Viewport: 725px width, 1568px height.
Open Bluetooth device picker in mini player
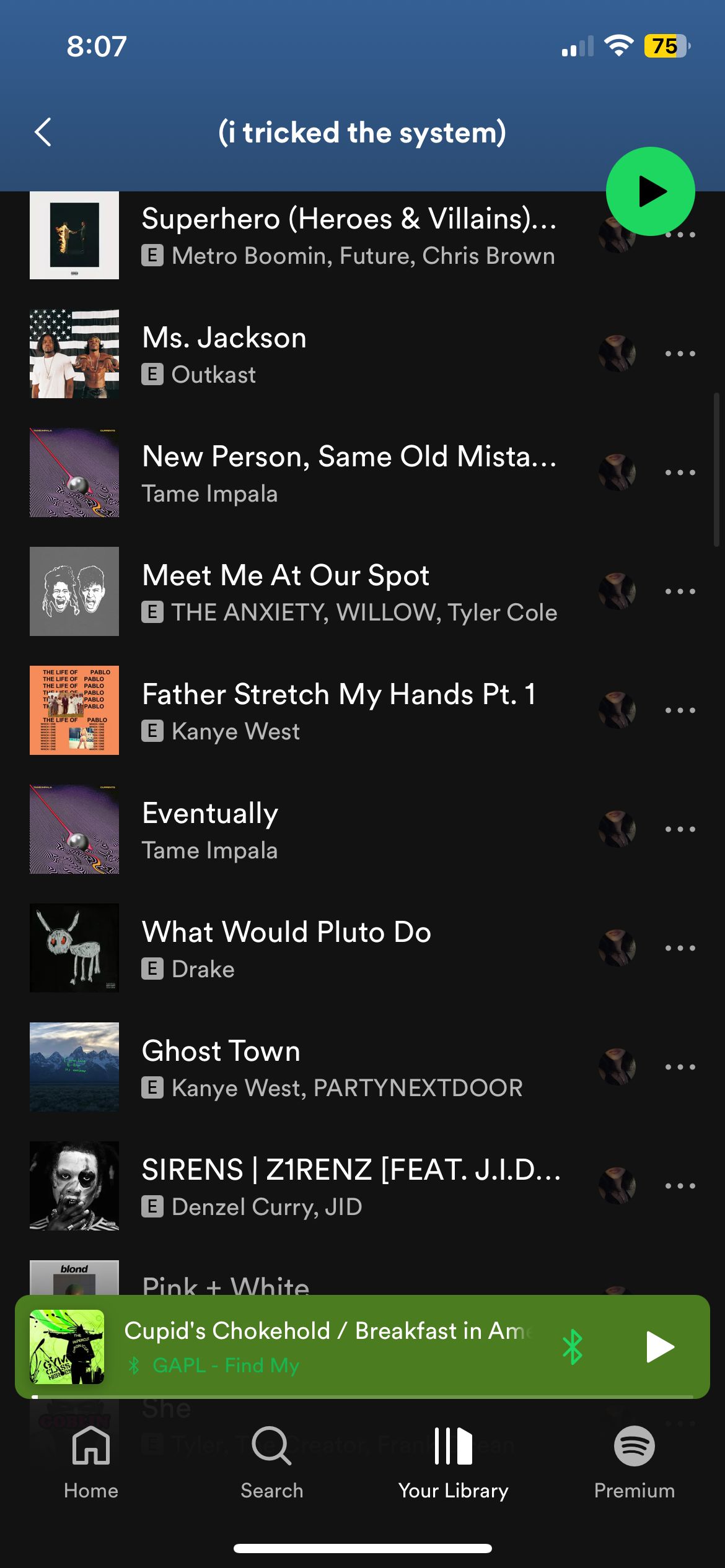tap(572, 1347)
